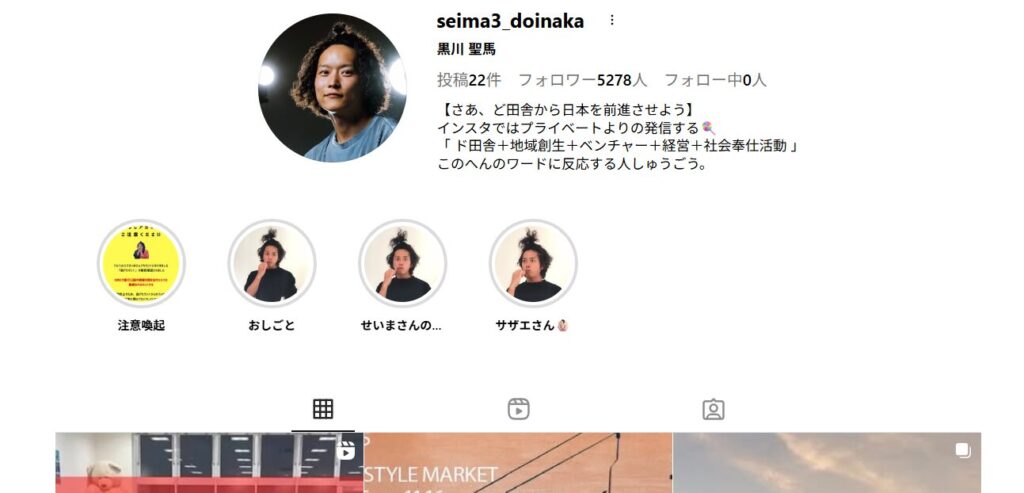Open the サザエさん story highlight
Viewport: 1024px width, 493px height.
pyautogui.click(x=533, y=264)
